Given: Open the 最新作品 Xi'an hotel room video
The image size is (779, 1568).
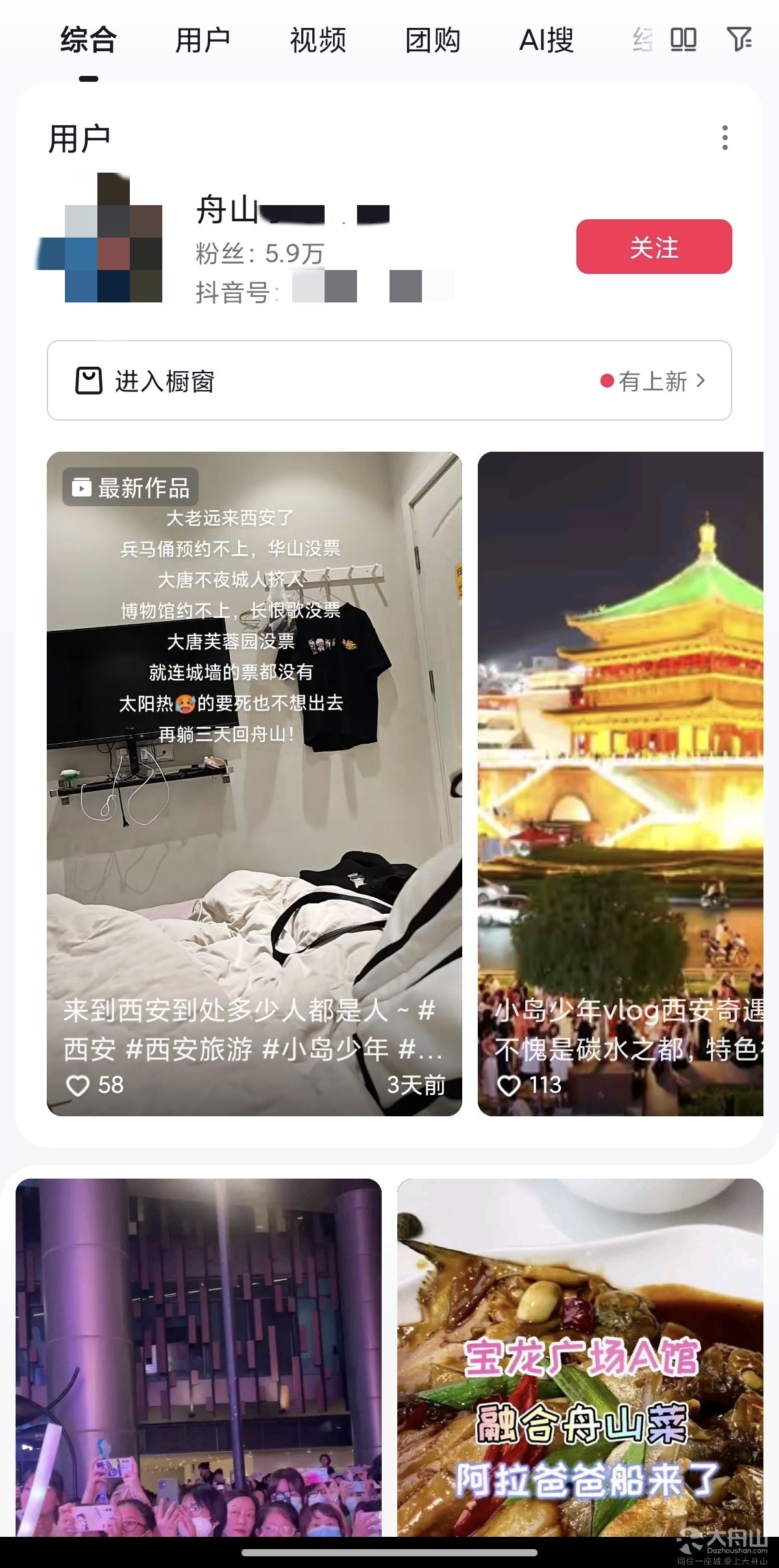Looking at the screenshot, I should 254,784.
